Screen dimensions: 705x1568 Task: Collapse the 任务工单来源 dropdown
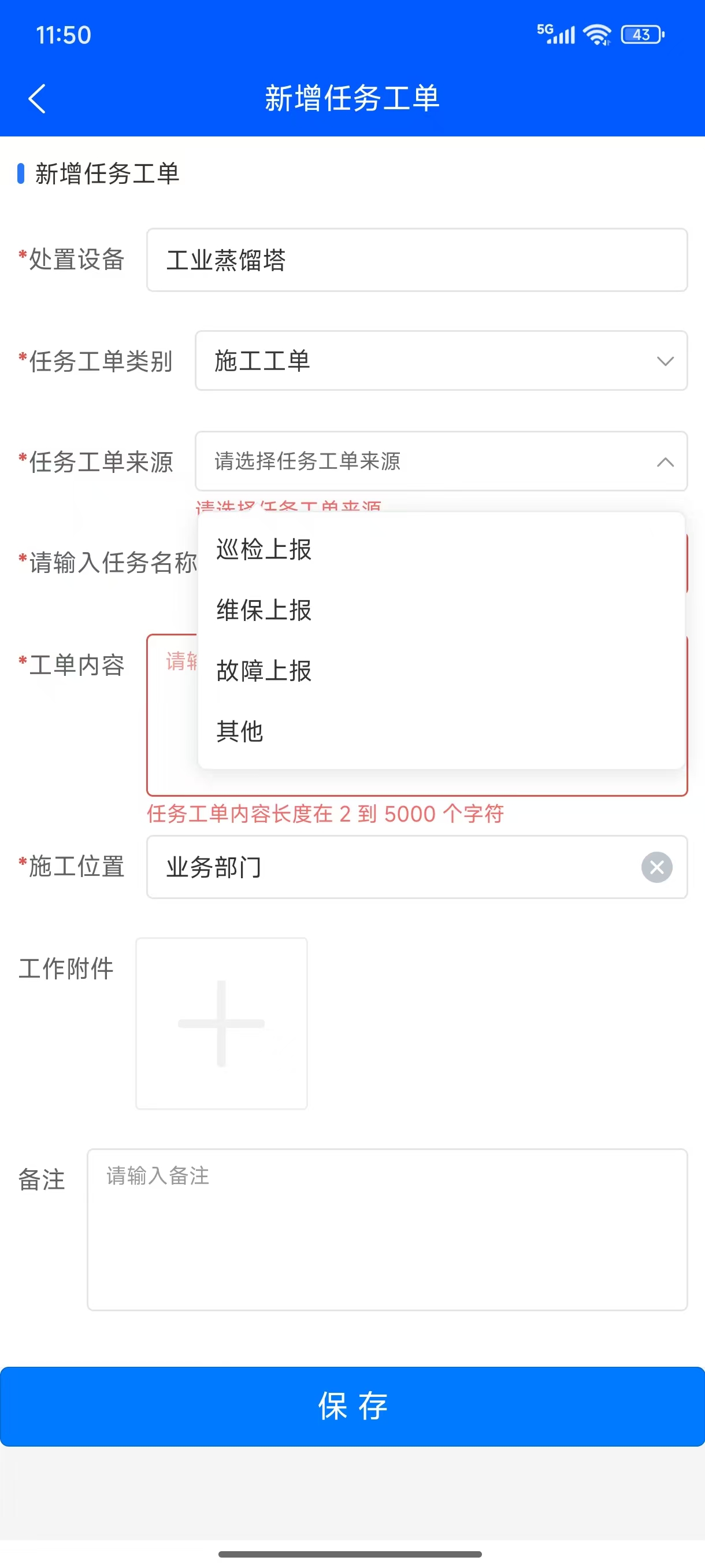tap(665, 462)
